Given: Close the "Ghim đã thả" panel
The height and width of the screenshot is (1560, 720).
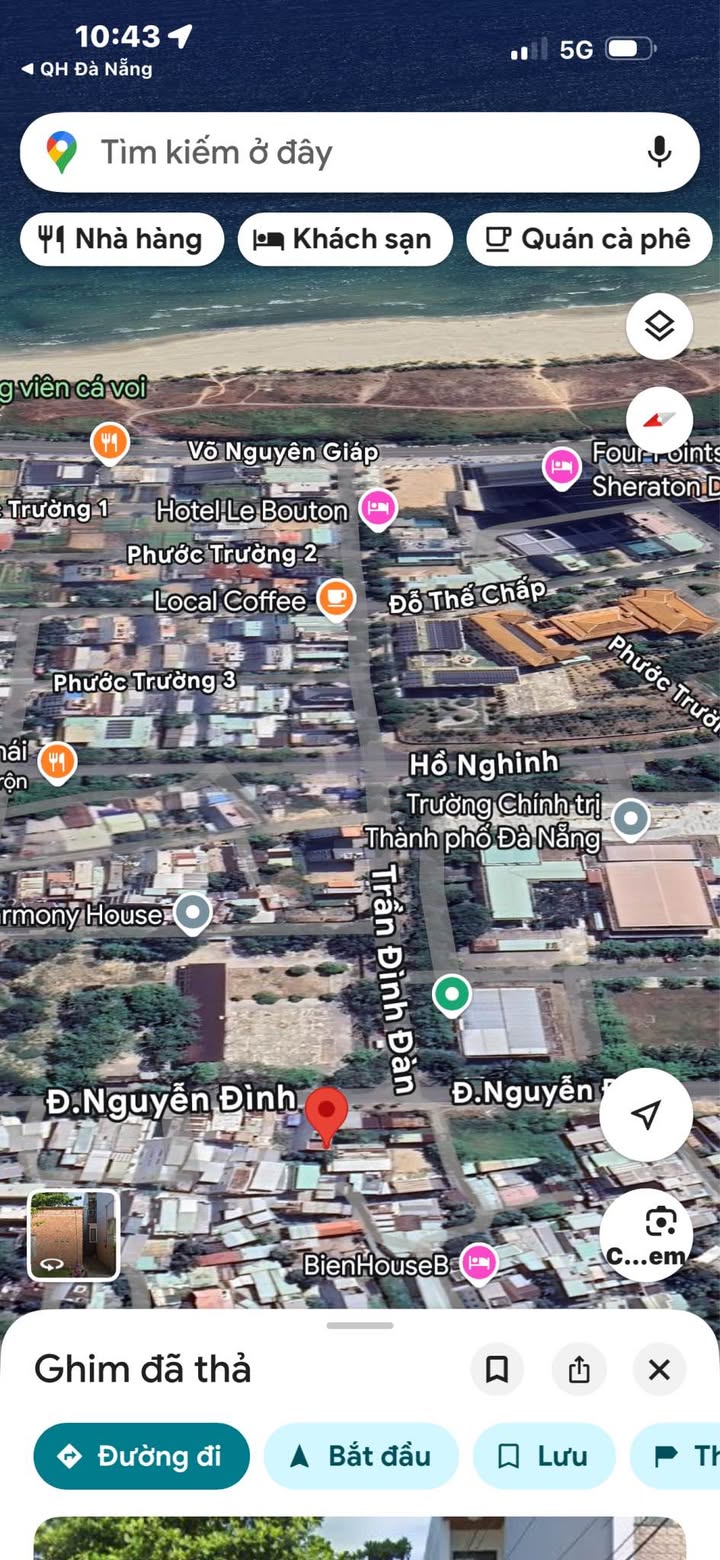Looking at the screenshot, I should pos(659,1369).
